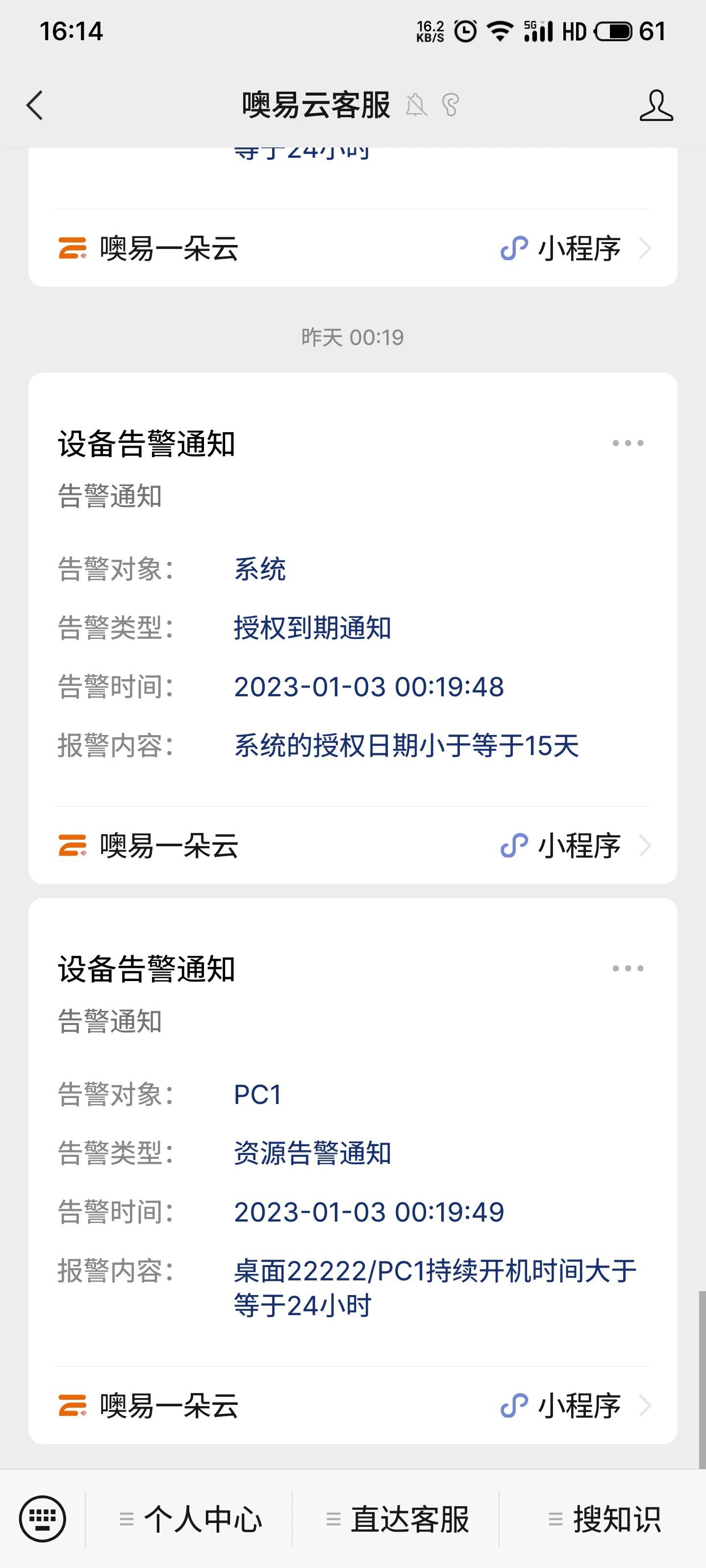
Task: Expand the 个人中心 menu
Action: (190, 1519)
